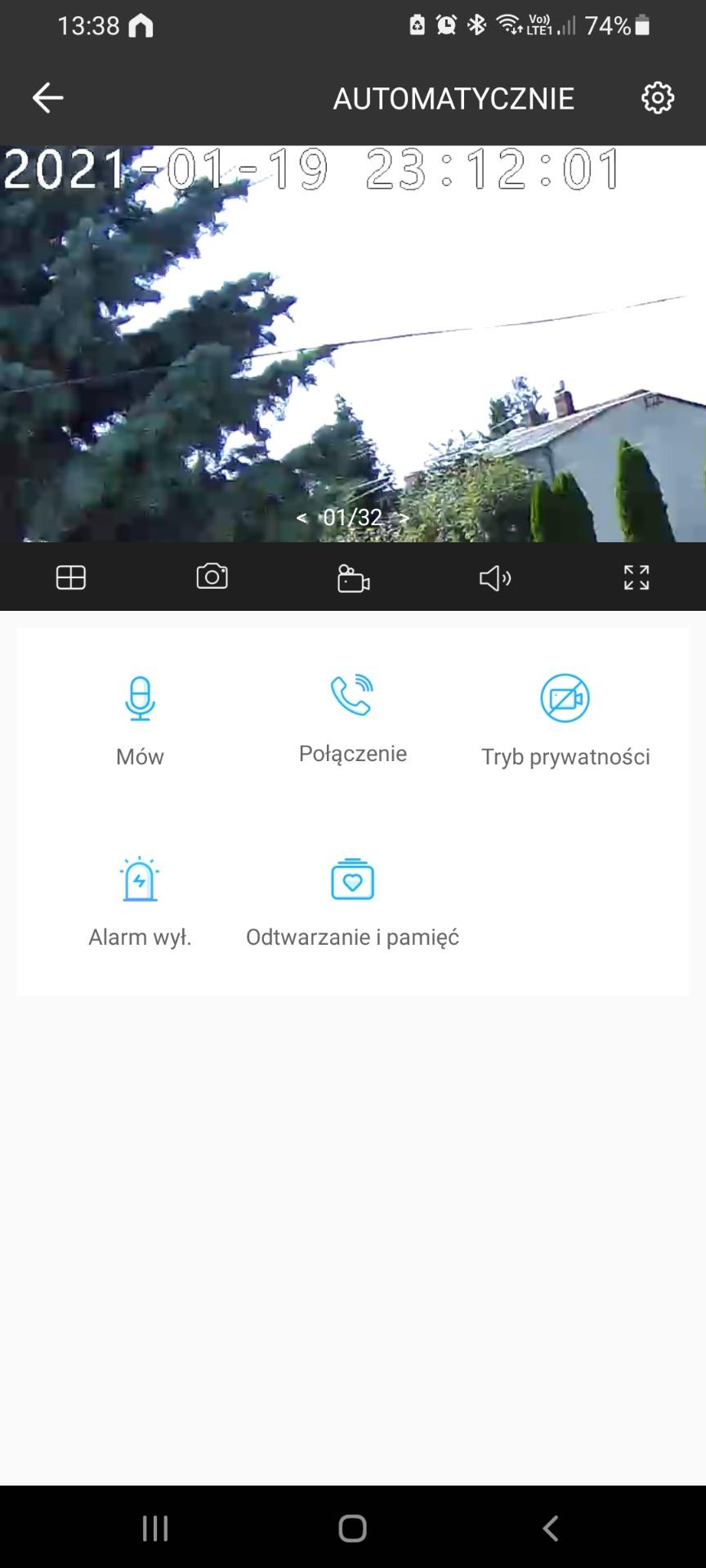
Task: Go back using the top-left arrow
Action: [47, 98]
